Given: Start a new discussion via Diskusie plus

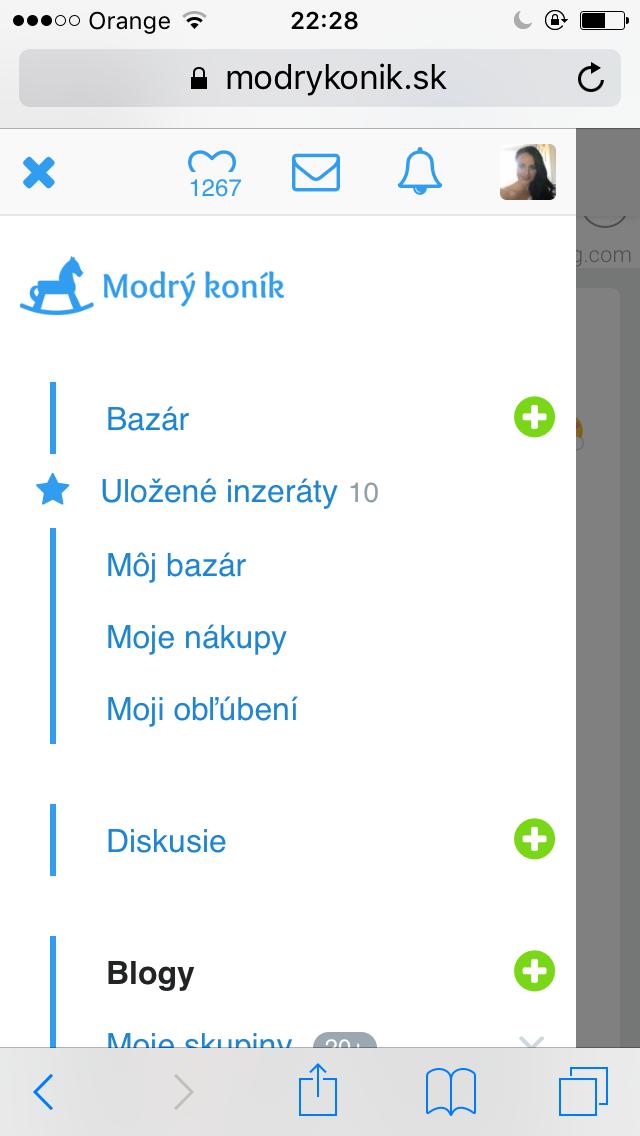Looking at the screenshot, I should 534,839.
